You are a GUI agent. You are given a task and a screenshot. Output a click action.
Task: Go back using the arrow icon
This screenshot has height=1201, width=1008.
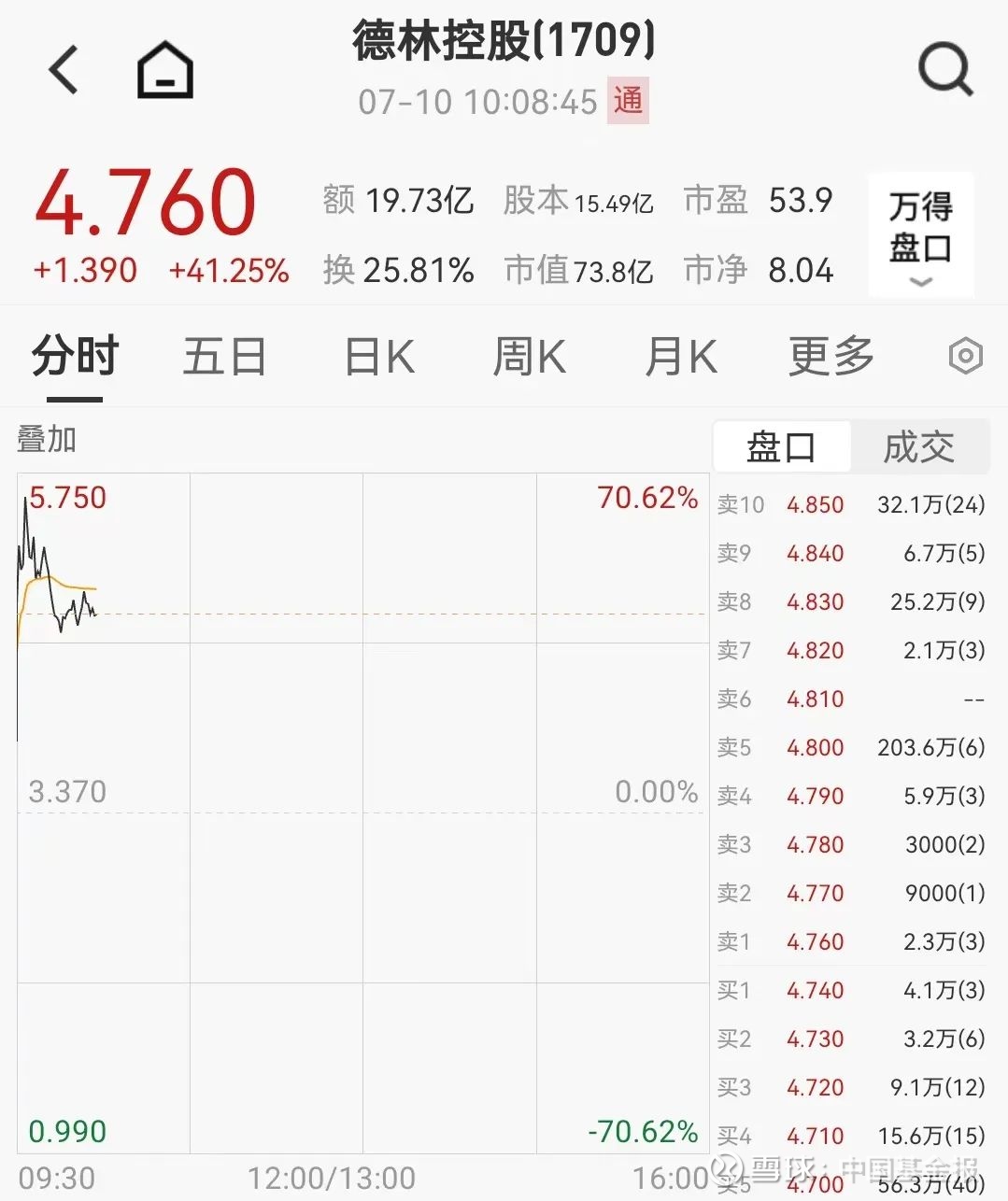pyautogui.click(x=64, y=70)
